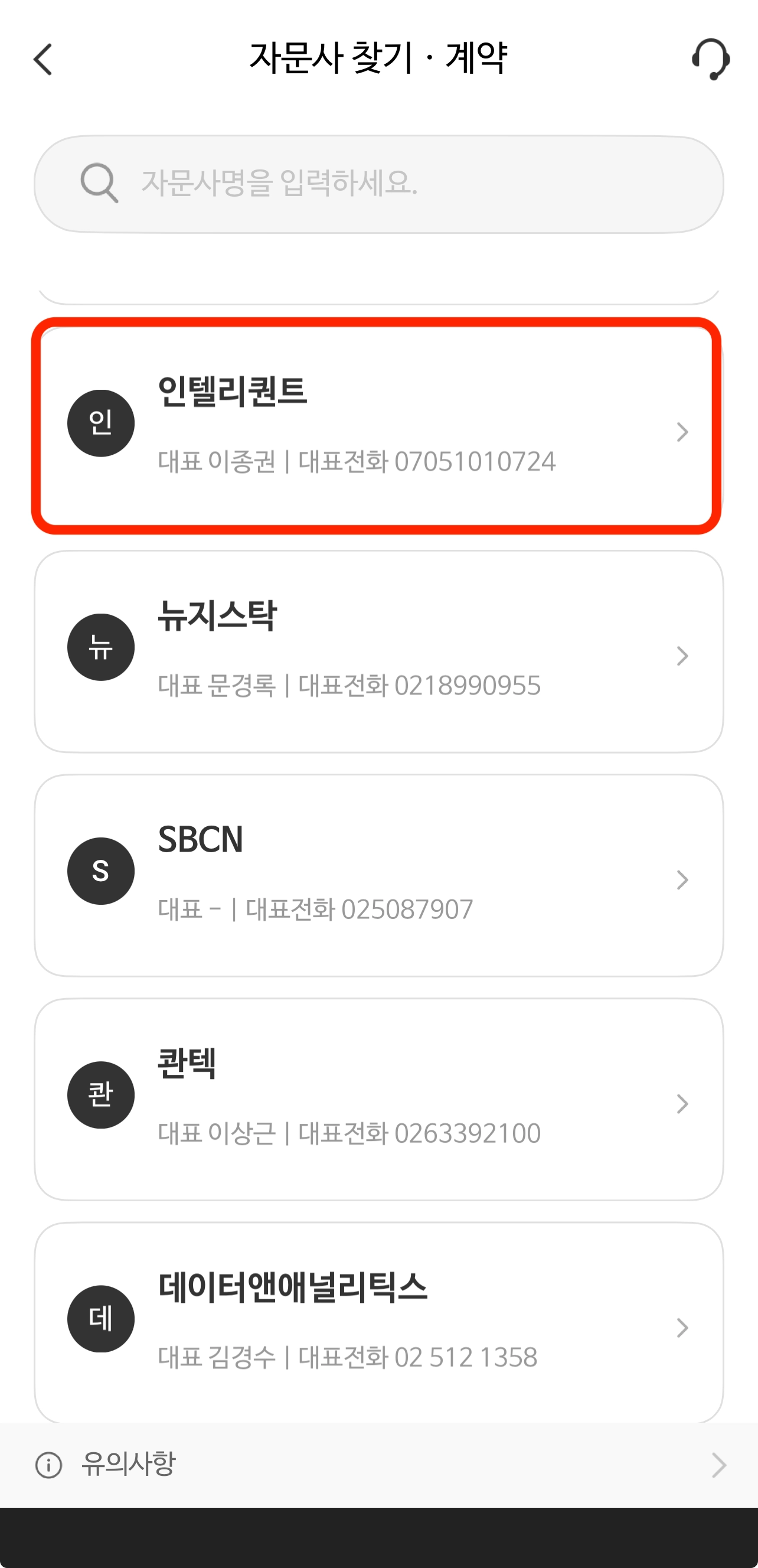758x1568 pixels.
Task: Go back using the top-left arrow
Action: point(43,60)
